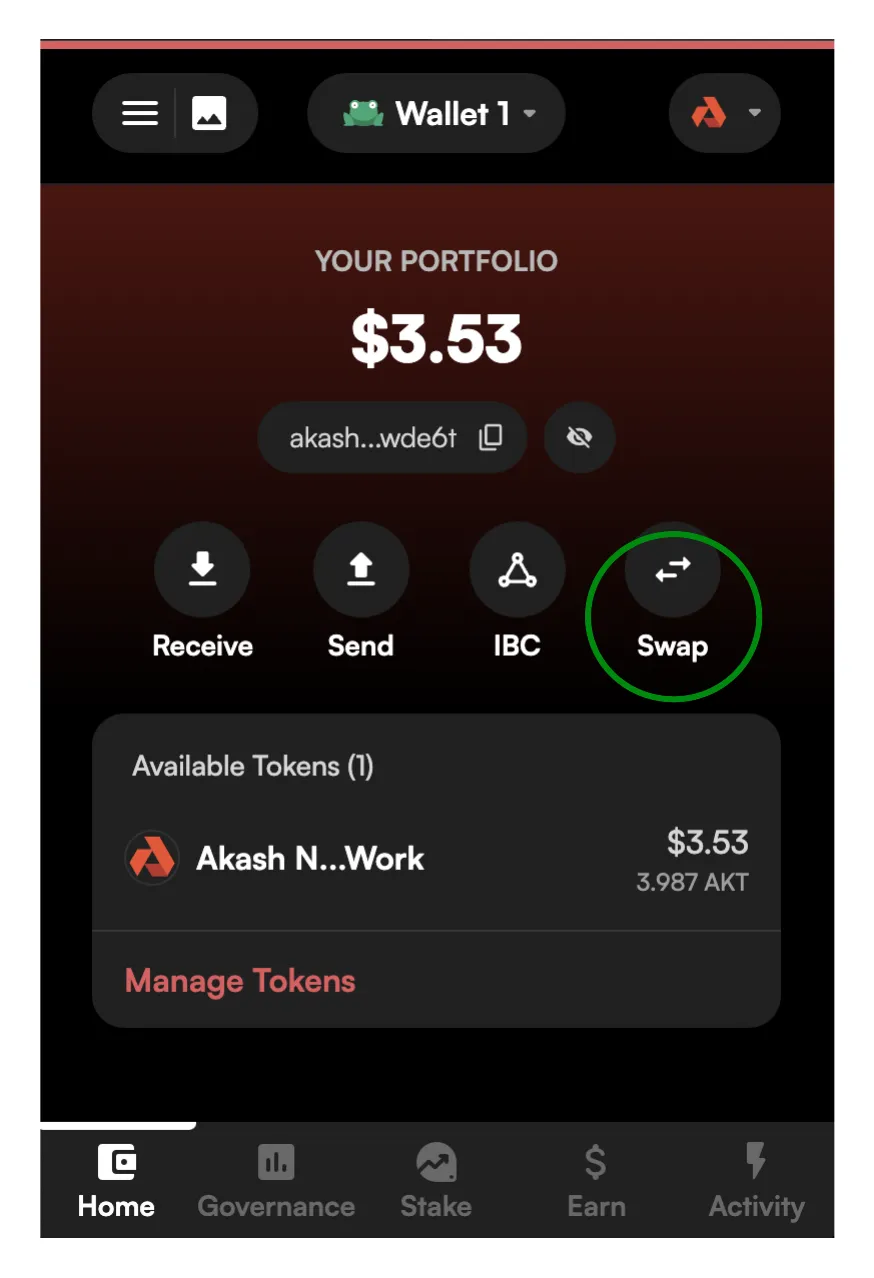The image size is (874, 1278).
Task: Switch to the Home tab
Action: 117,1181
